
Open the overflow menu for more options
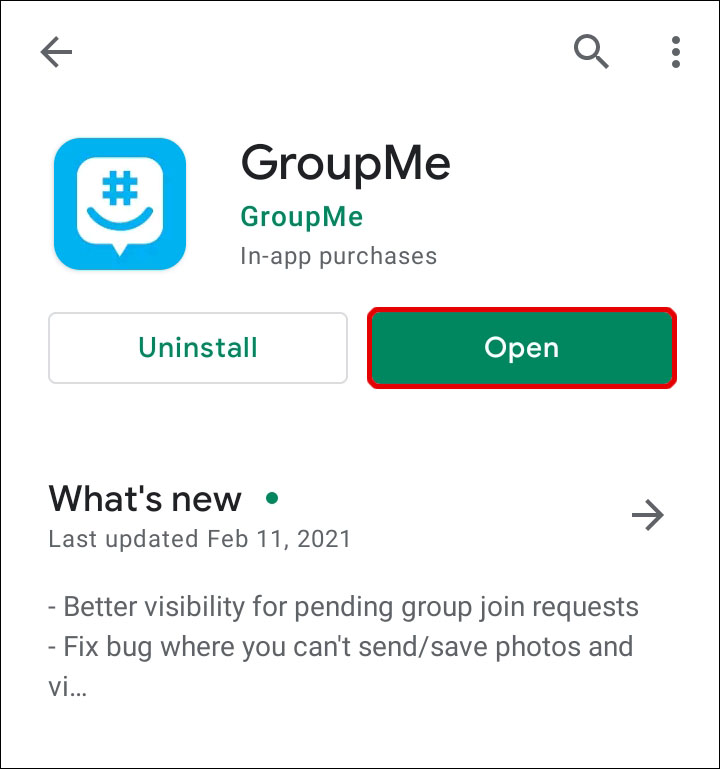pos(676,52)
